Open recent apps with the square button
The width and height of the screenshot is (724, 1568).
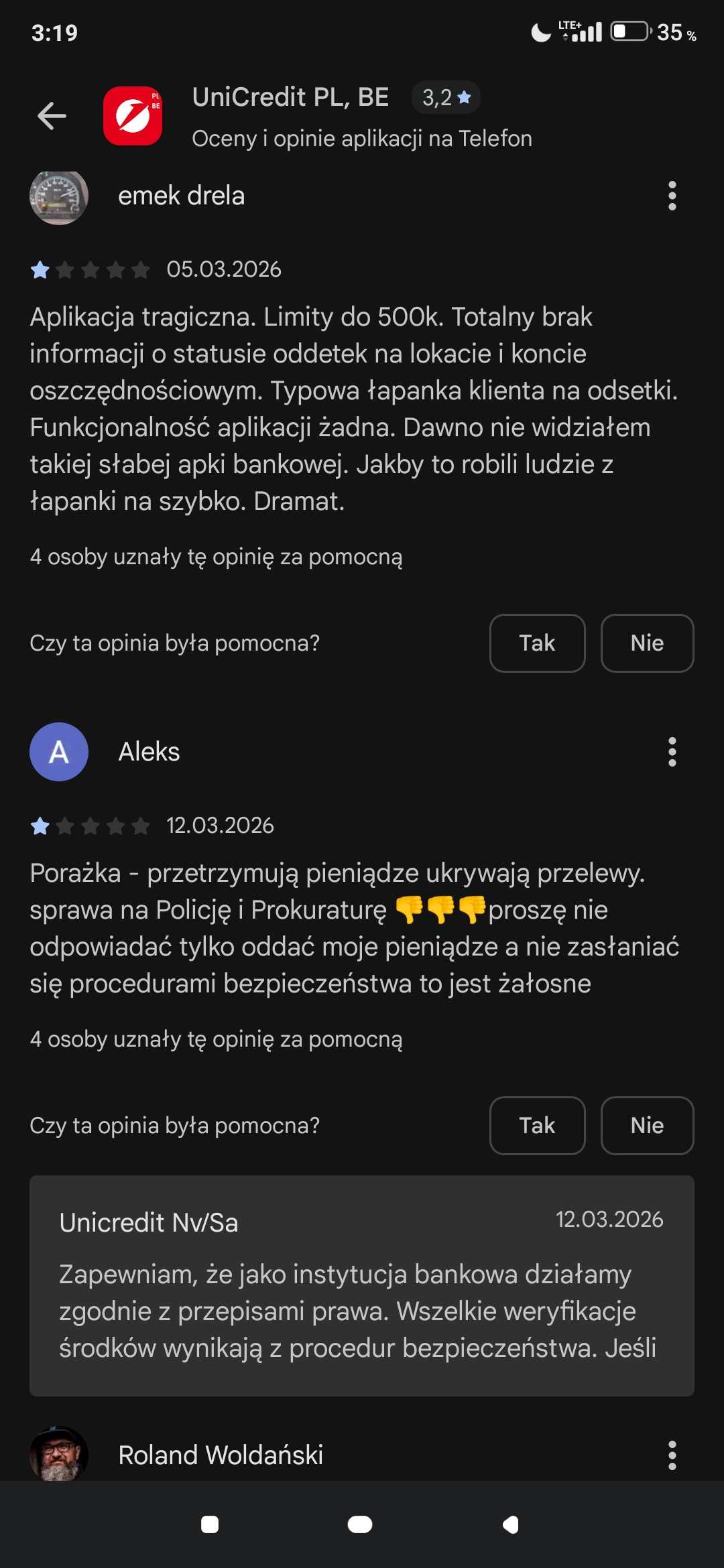coord(210,1525)
